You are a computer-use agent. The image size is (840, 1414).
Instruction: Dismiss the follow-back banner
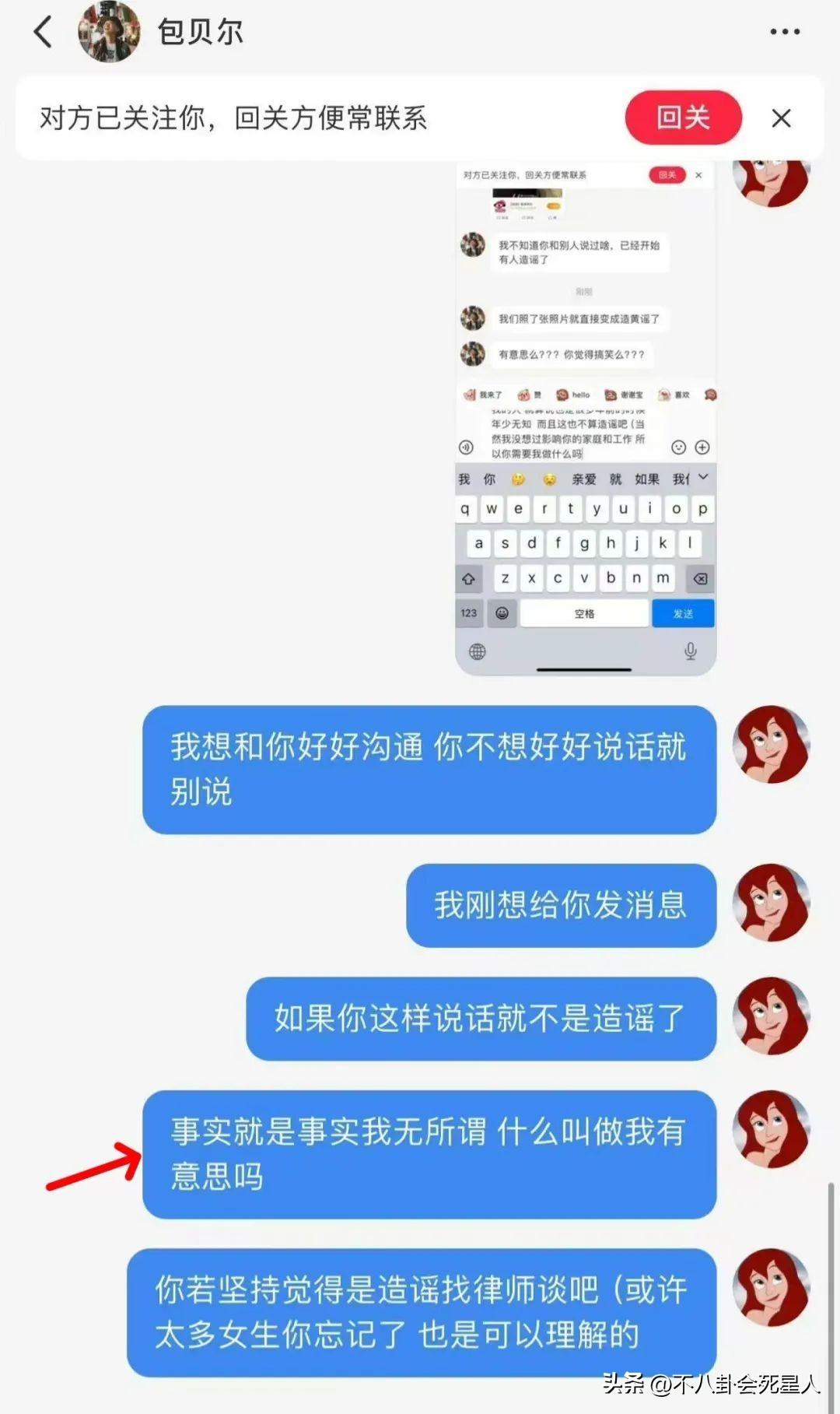(781, 118)
